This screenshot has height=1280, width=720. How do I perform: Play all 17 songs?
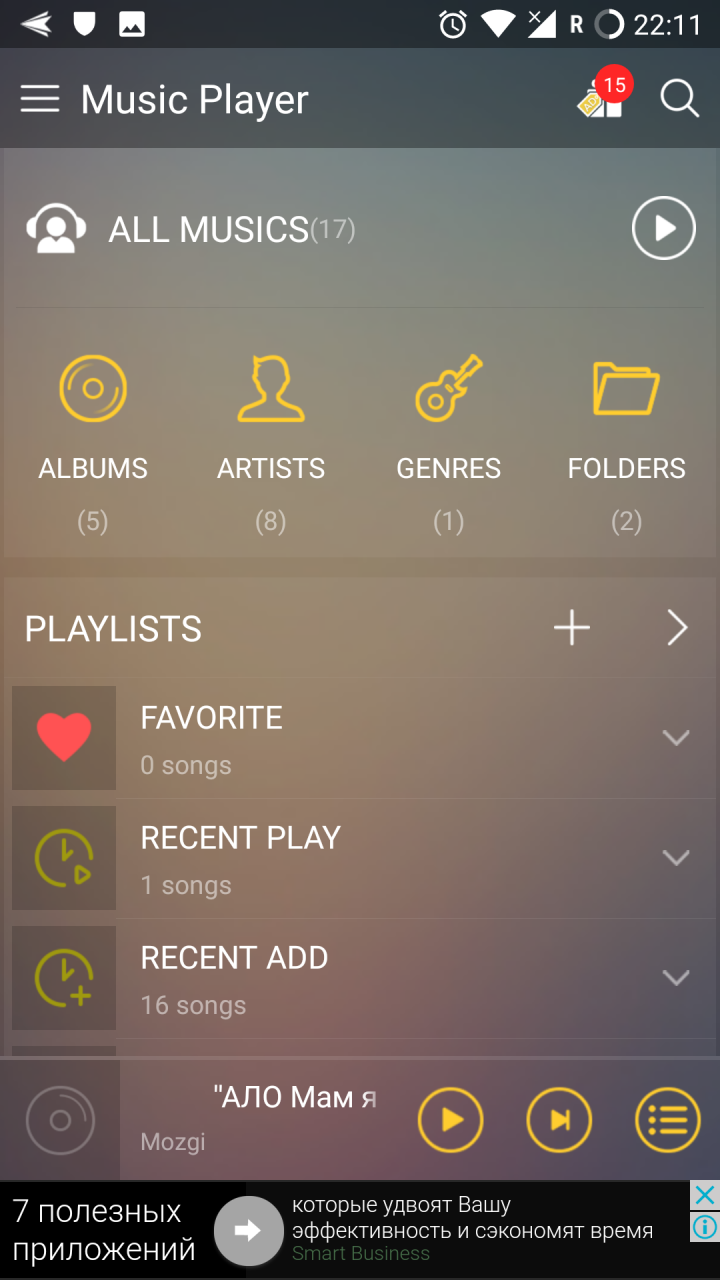pyautogui.click(x=663, y=228)
